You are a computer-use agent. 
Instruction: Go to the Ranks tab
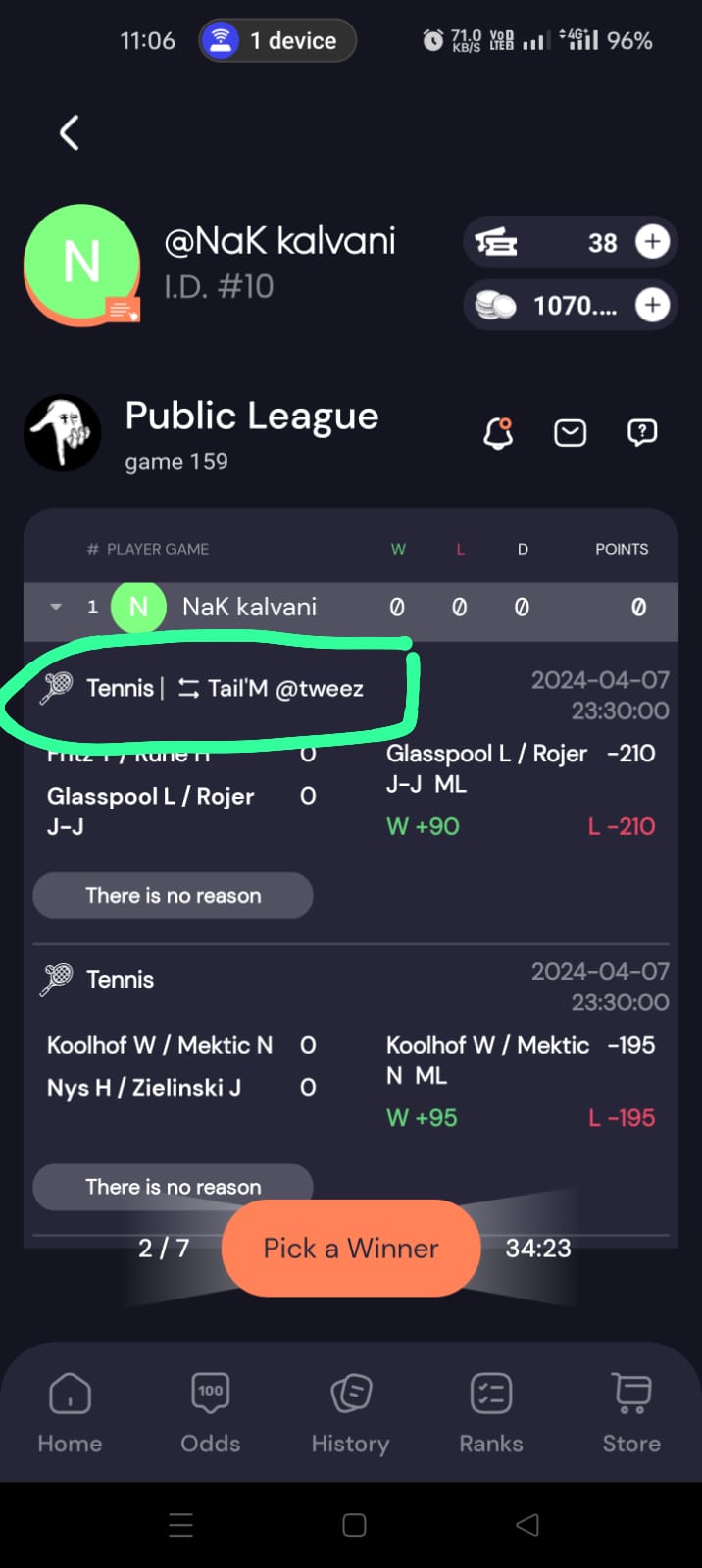click(x=491, y=1412)
